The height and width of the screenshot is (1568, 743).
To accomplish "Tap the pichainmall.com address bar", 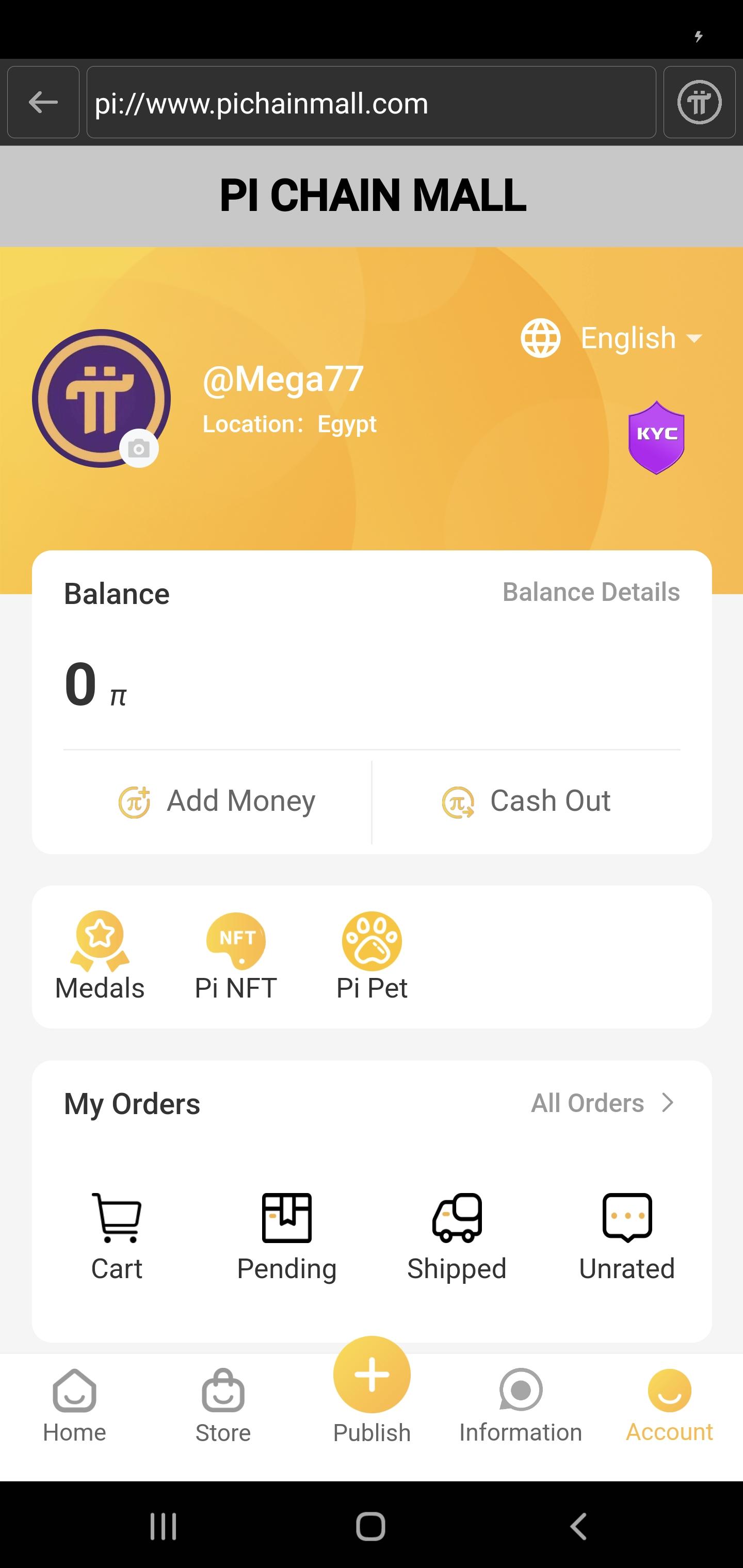I will tap(371, 102).
